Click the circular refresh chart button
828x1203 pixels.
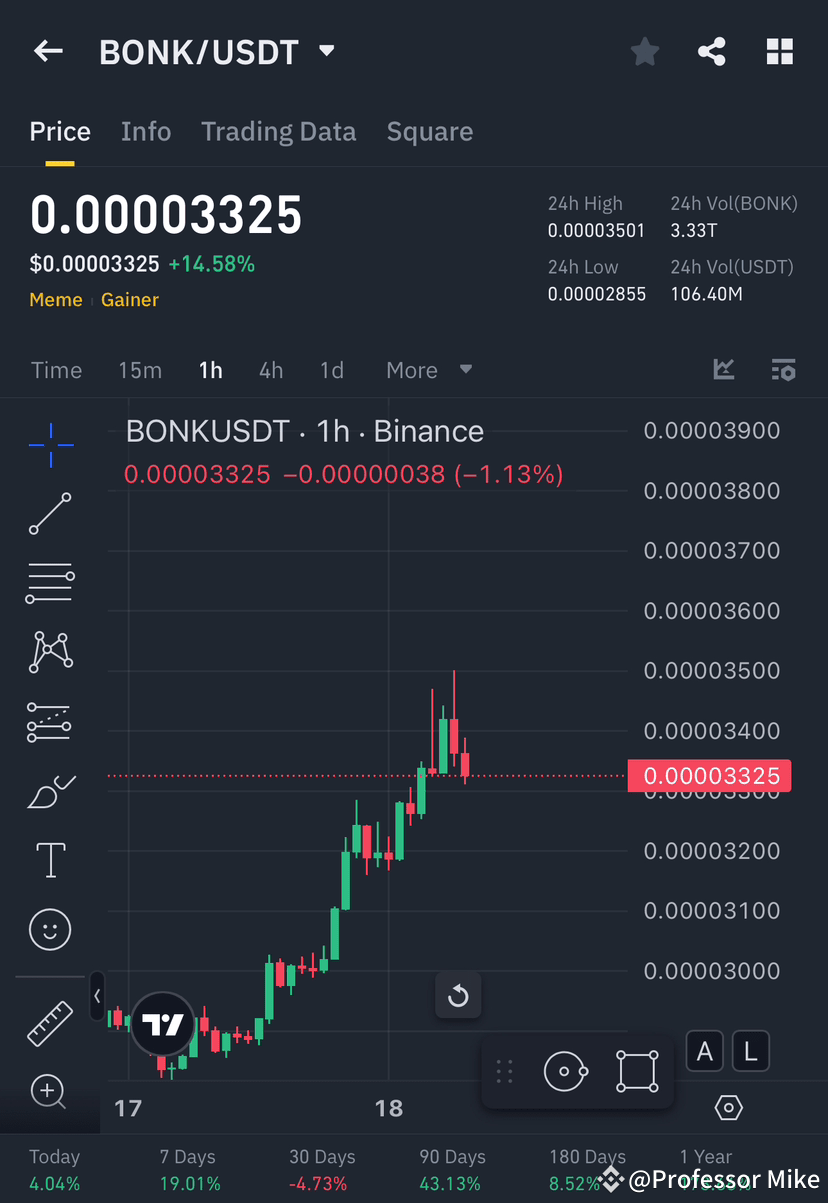[458, 996]
